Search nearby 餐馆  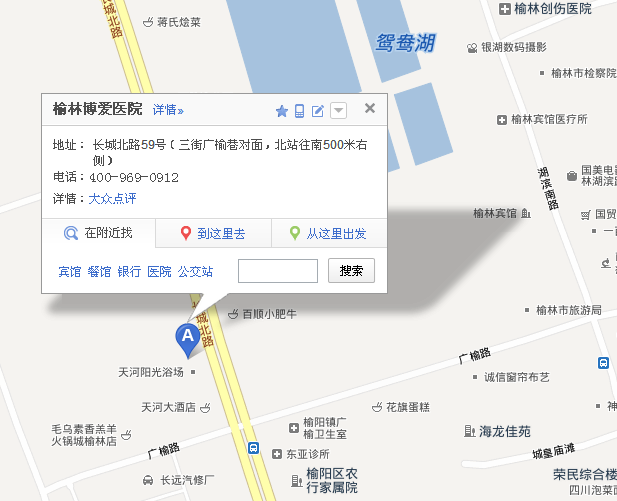pyautogui.click(x=99, y=271)
